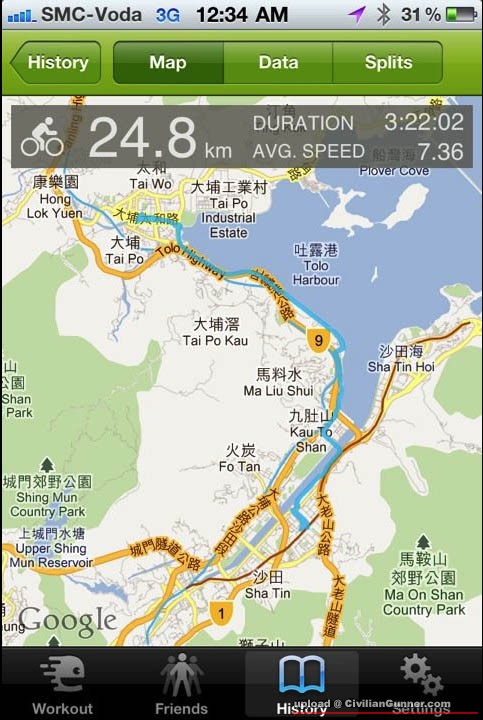Open the Settings tab
This screenshot has width=483, height=720.
(421, 684)
